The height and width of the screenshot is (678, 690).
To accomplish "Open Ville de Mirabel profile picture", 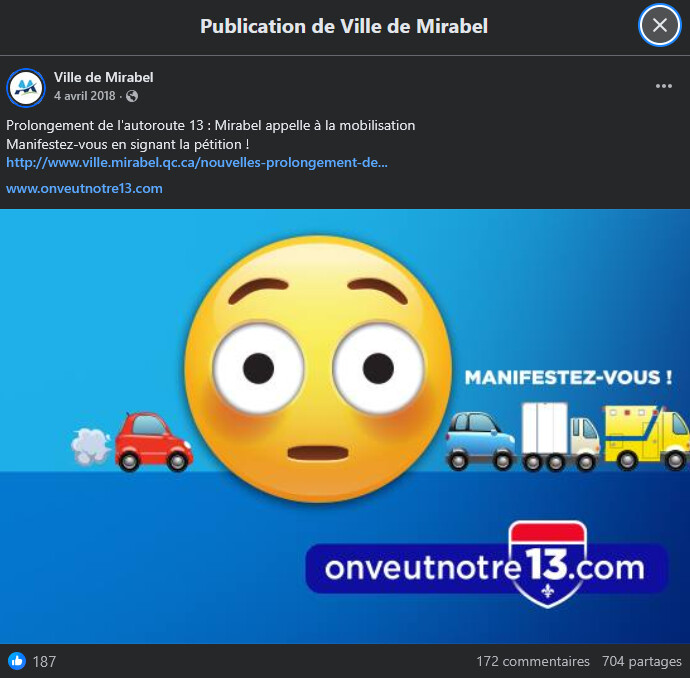I will 26,87.
